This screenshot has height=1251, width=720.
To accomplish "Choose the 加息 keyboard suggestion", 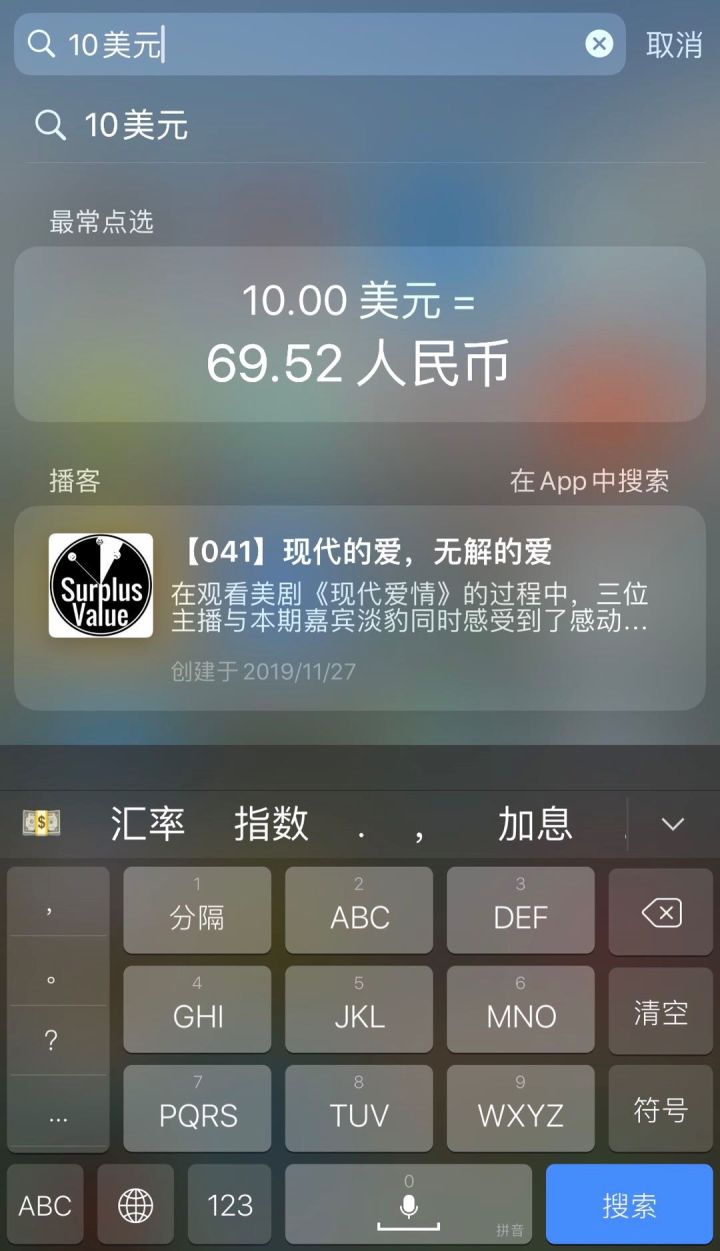I will click(535, 823).
